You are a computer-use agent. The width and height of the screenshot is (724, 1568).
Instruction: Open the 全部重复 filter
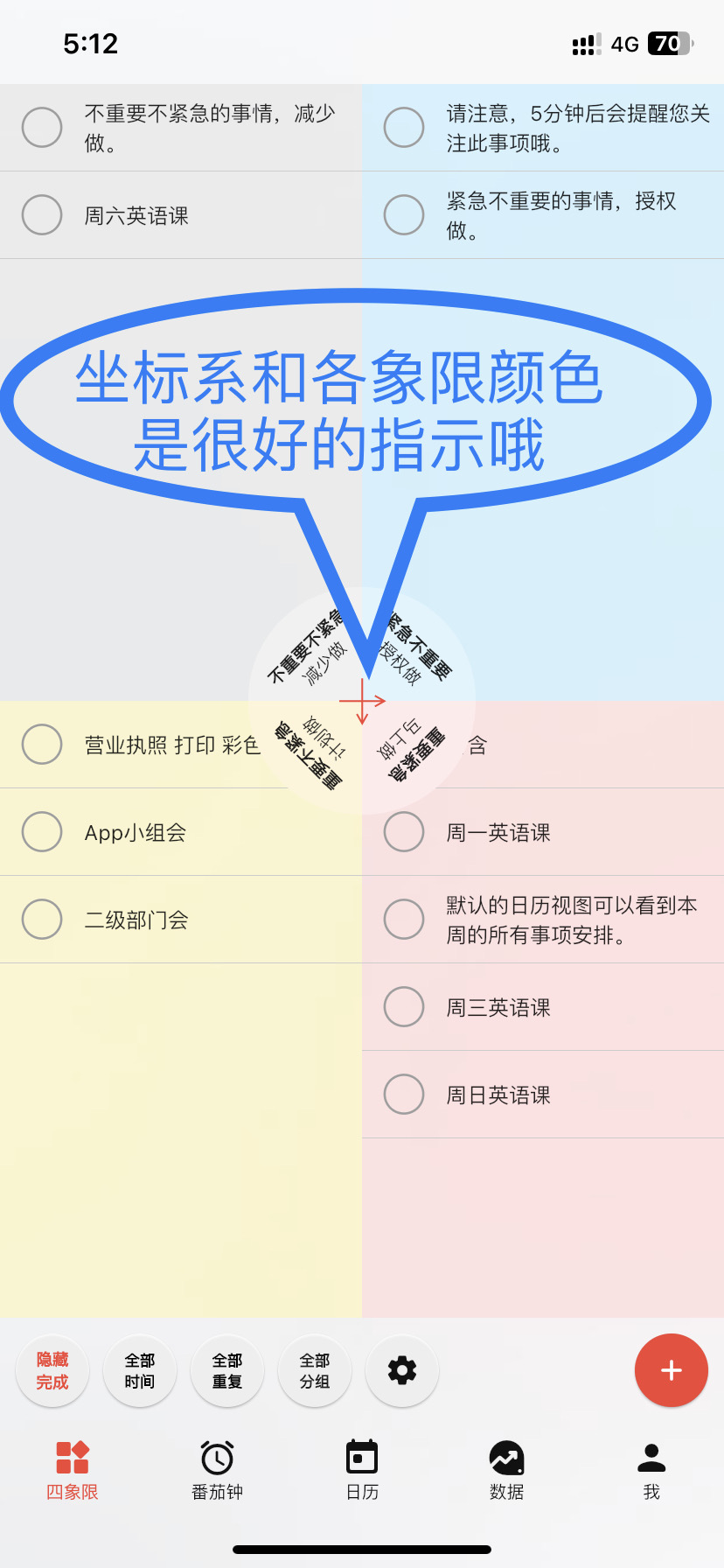coord(227,1370)
